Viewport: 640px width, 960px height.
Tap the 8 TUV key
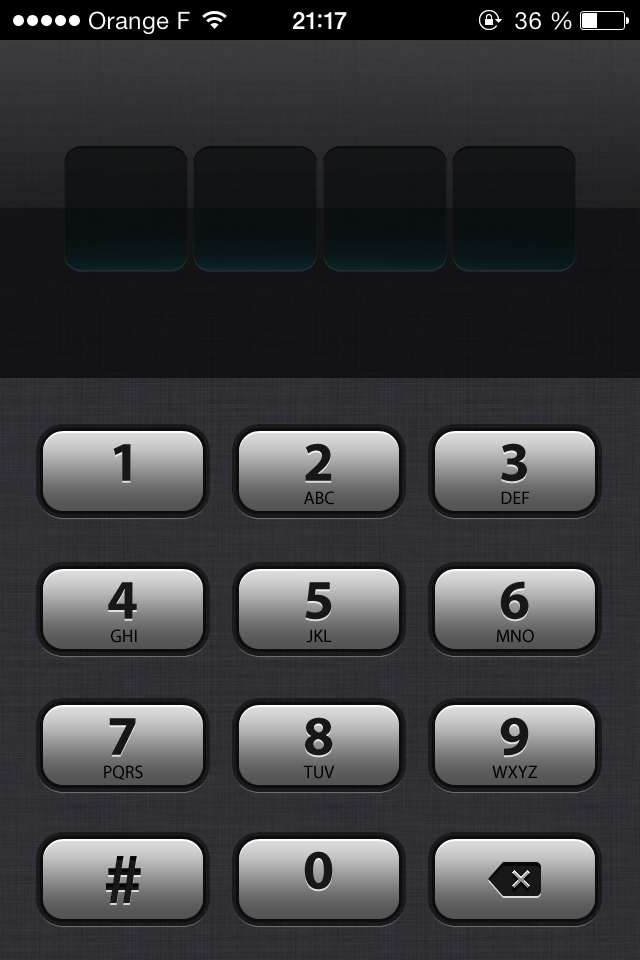coord(319,745)
